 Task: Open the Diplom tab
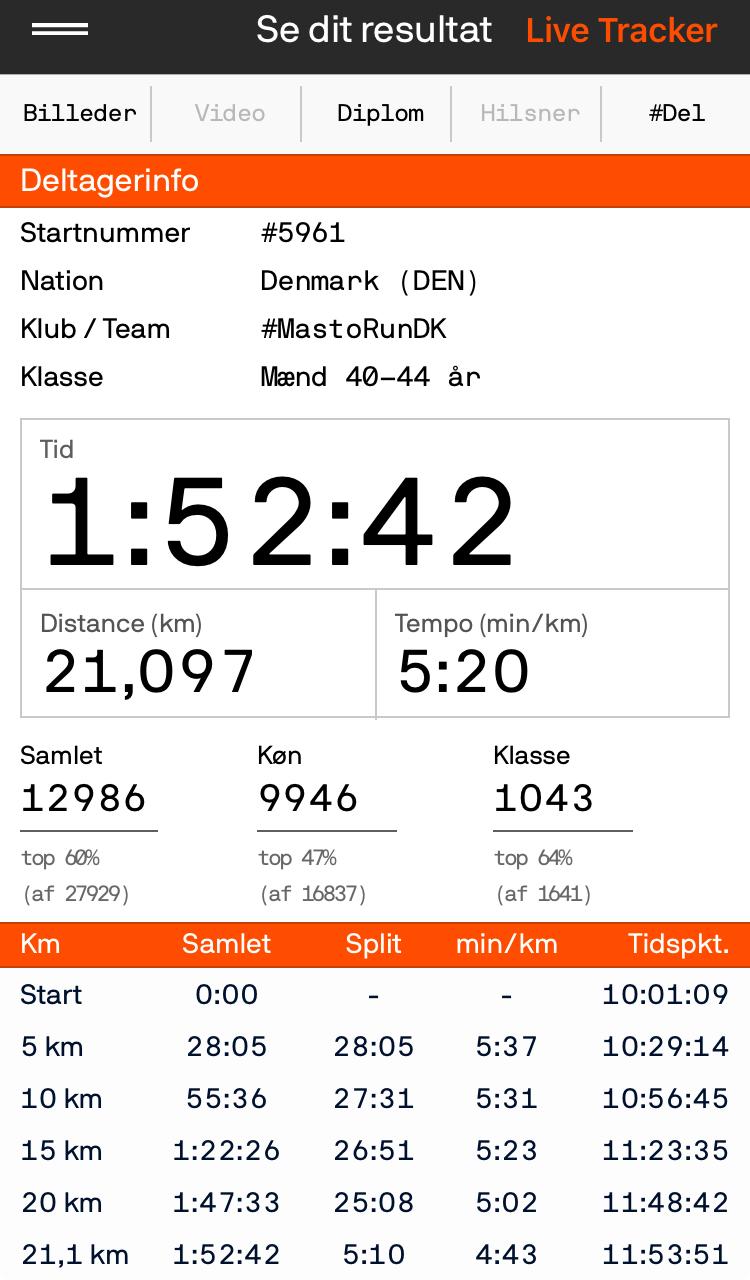[x=380, y=113]
